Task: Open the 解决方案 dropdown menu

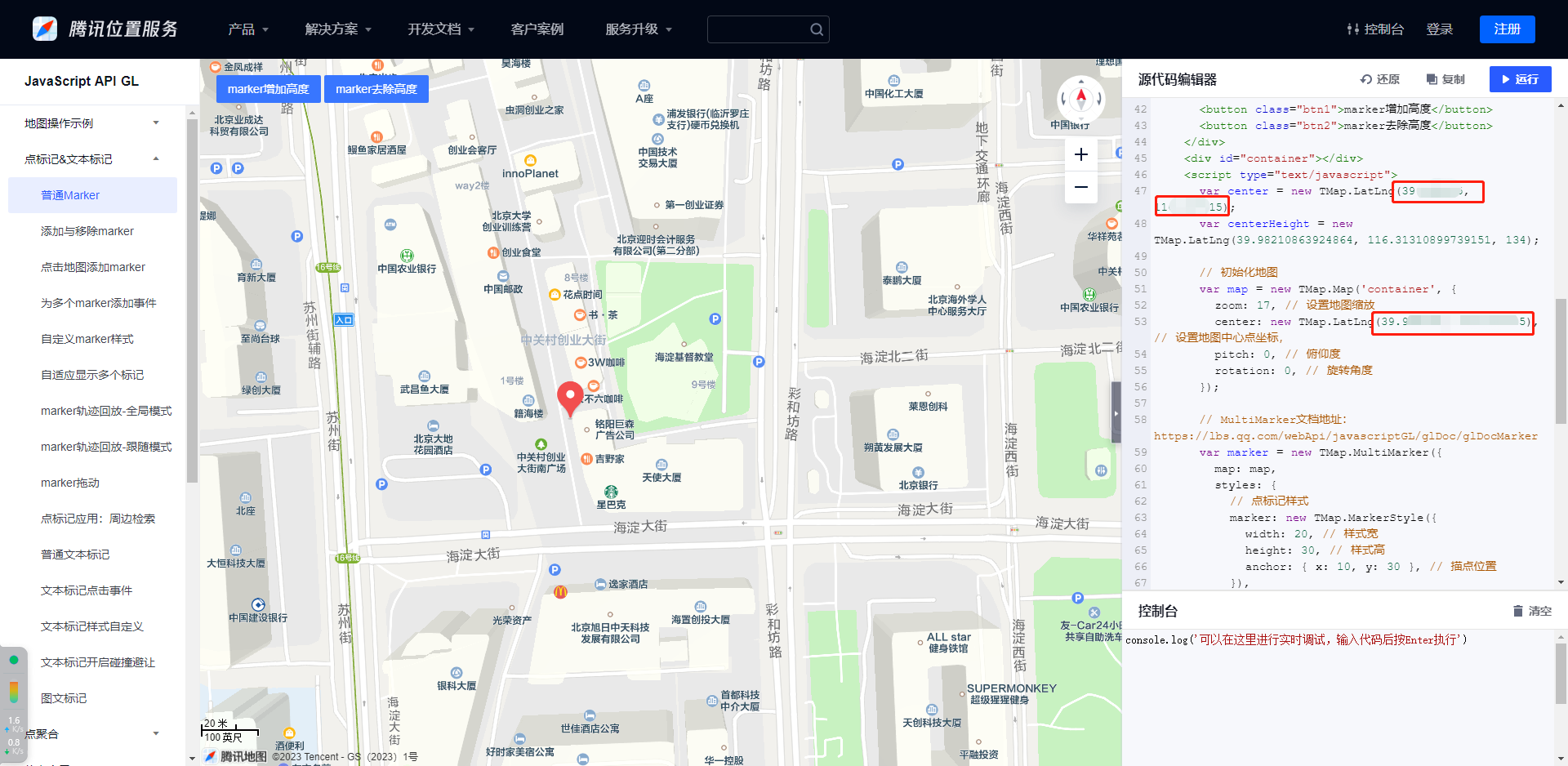Action: coord(337,29)
